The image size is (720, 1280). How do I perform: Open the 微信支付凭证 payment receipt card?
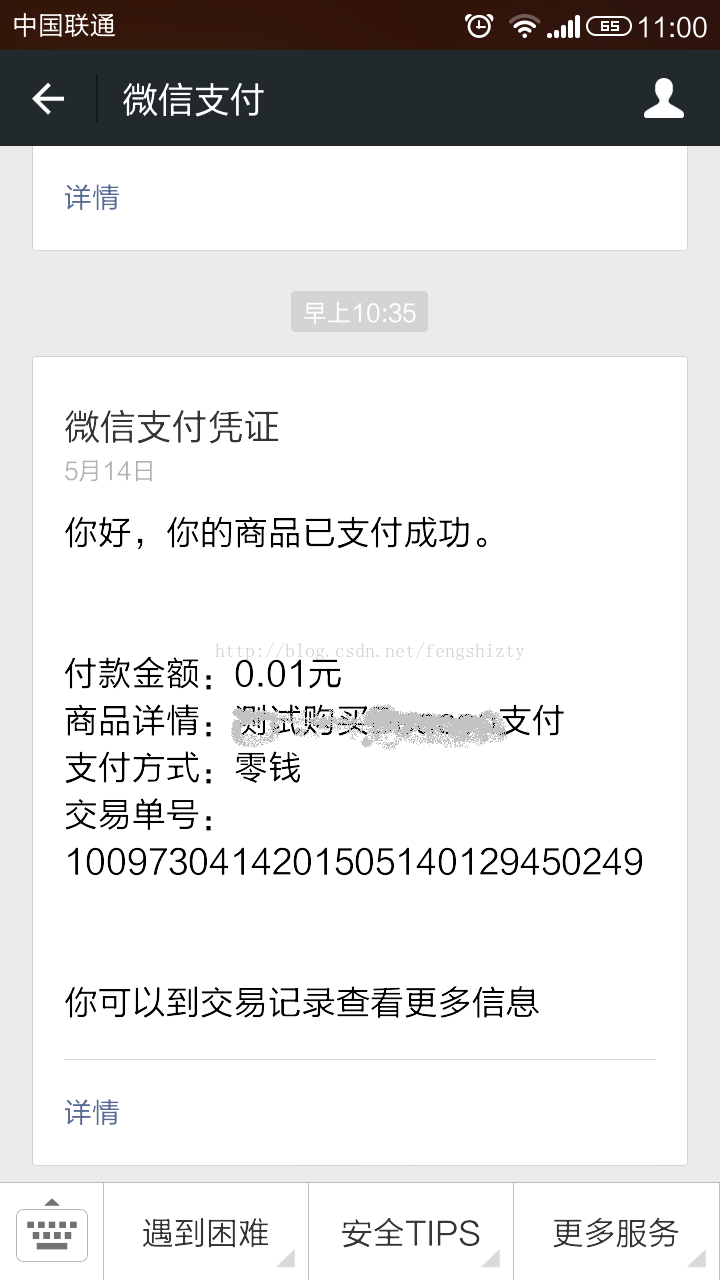[359, 700]
